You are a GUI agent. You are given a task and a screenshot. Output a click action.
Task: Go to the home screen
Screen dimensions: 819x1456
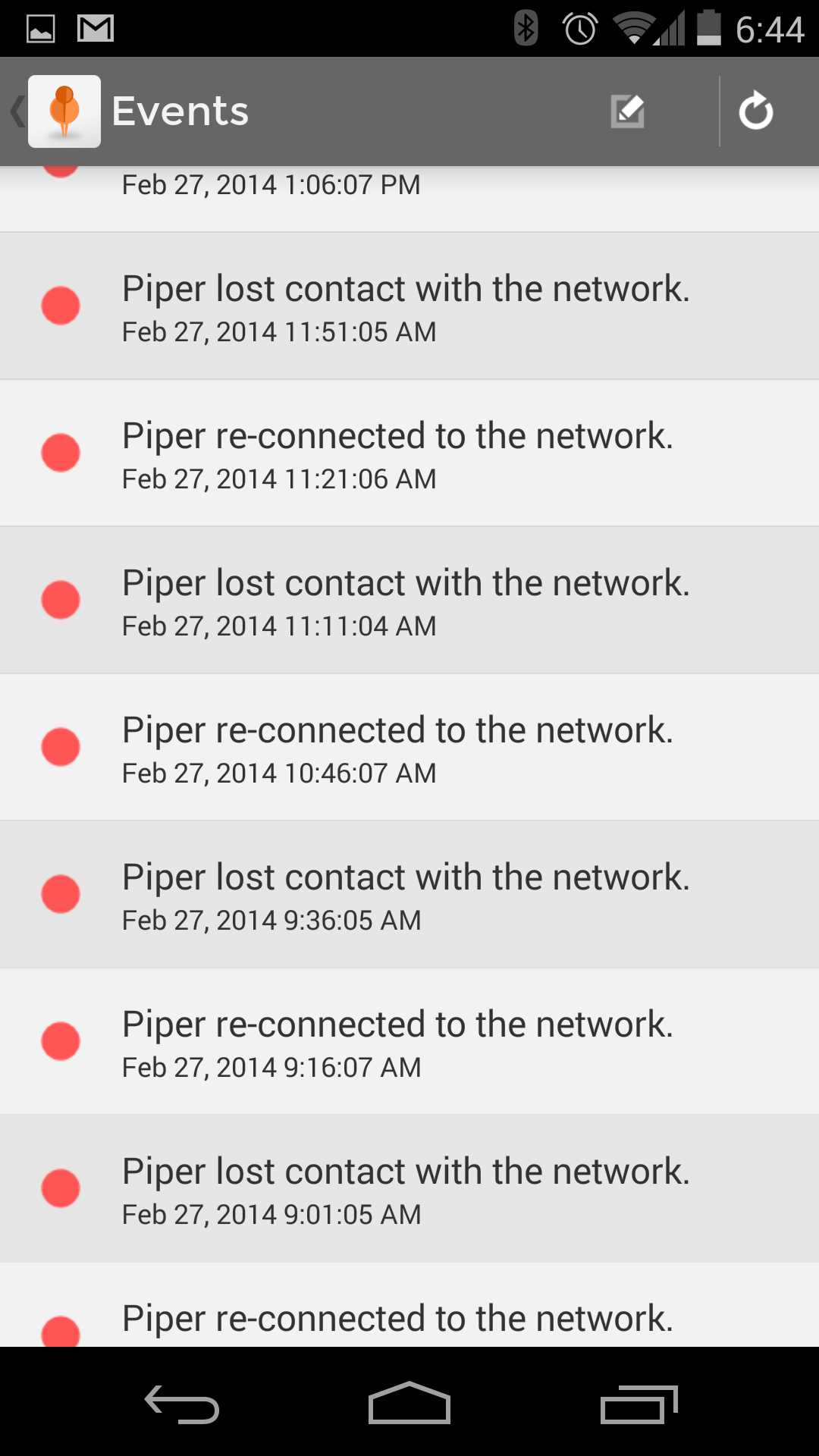point(409,1404)
